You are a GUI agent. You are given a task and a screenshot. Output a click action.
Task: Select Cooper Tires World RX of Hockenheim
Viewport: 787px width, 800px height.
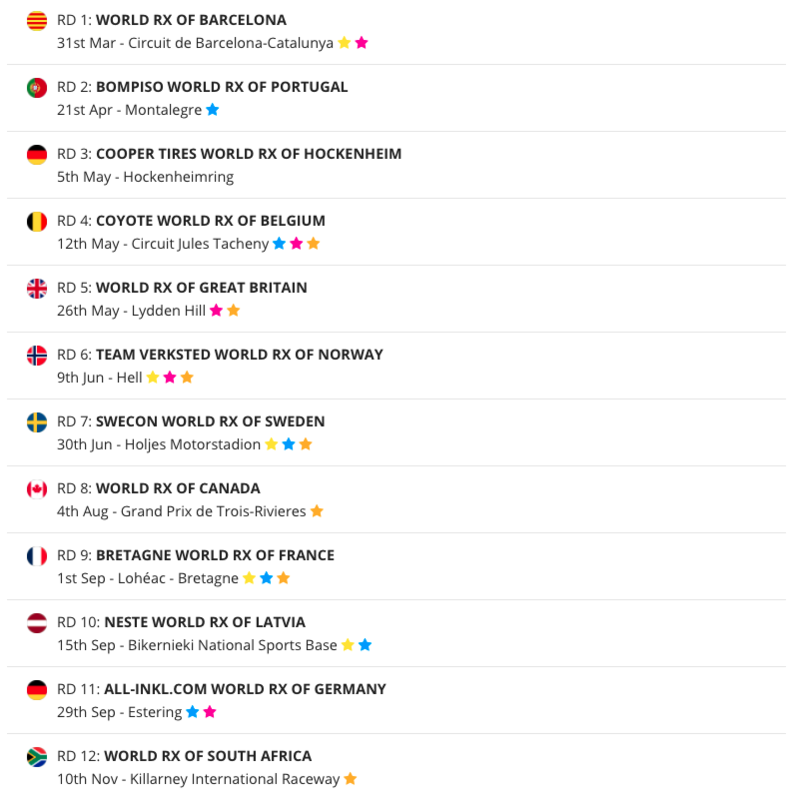point(248,154)
